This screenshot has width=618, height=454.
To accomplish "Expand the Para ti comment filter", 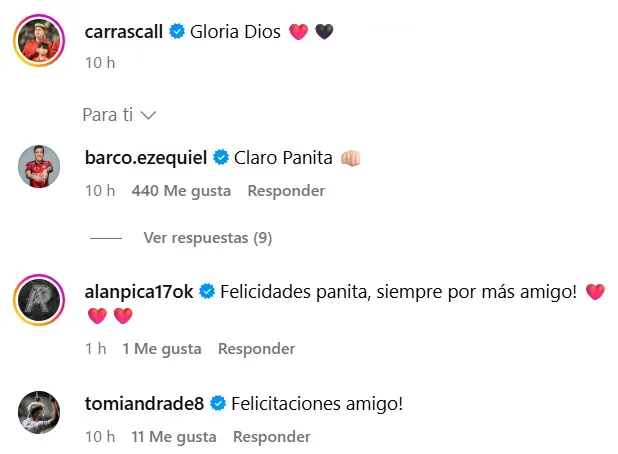I will point(119,115).
